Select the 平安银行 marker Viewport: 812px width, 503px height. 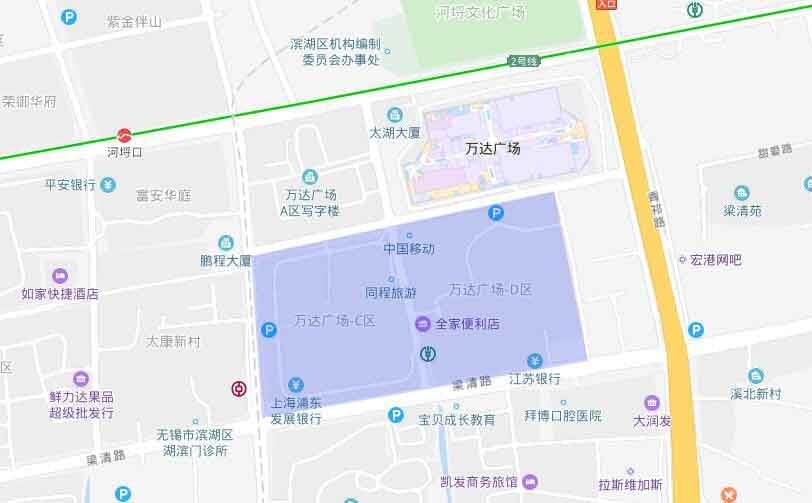point(108,185)
